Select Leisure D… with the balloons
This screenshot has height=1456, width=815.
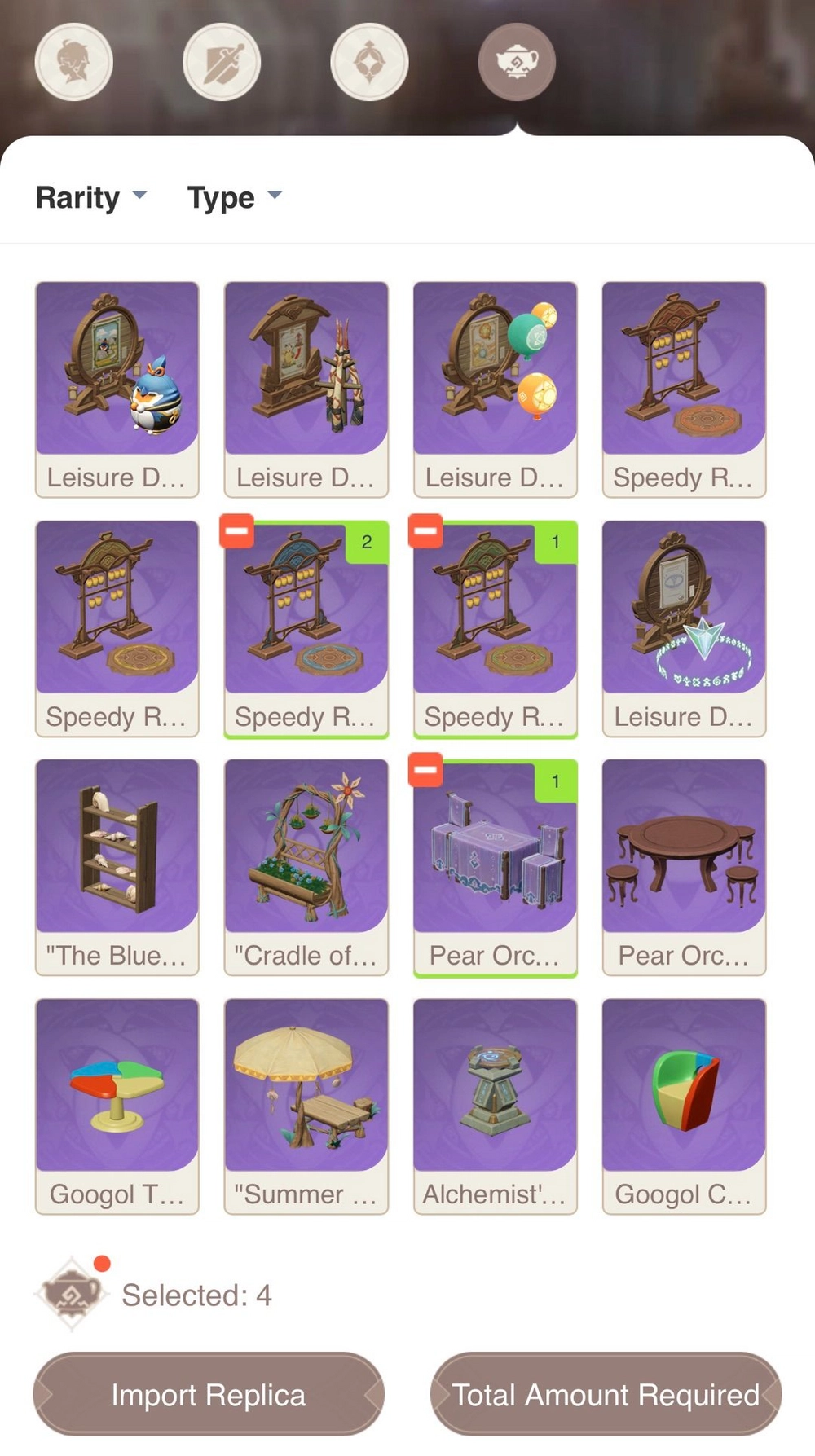pos(496,389)
